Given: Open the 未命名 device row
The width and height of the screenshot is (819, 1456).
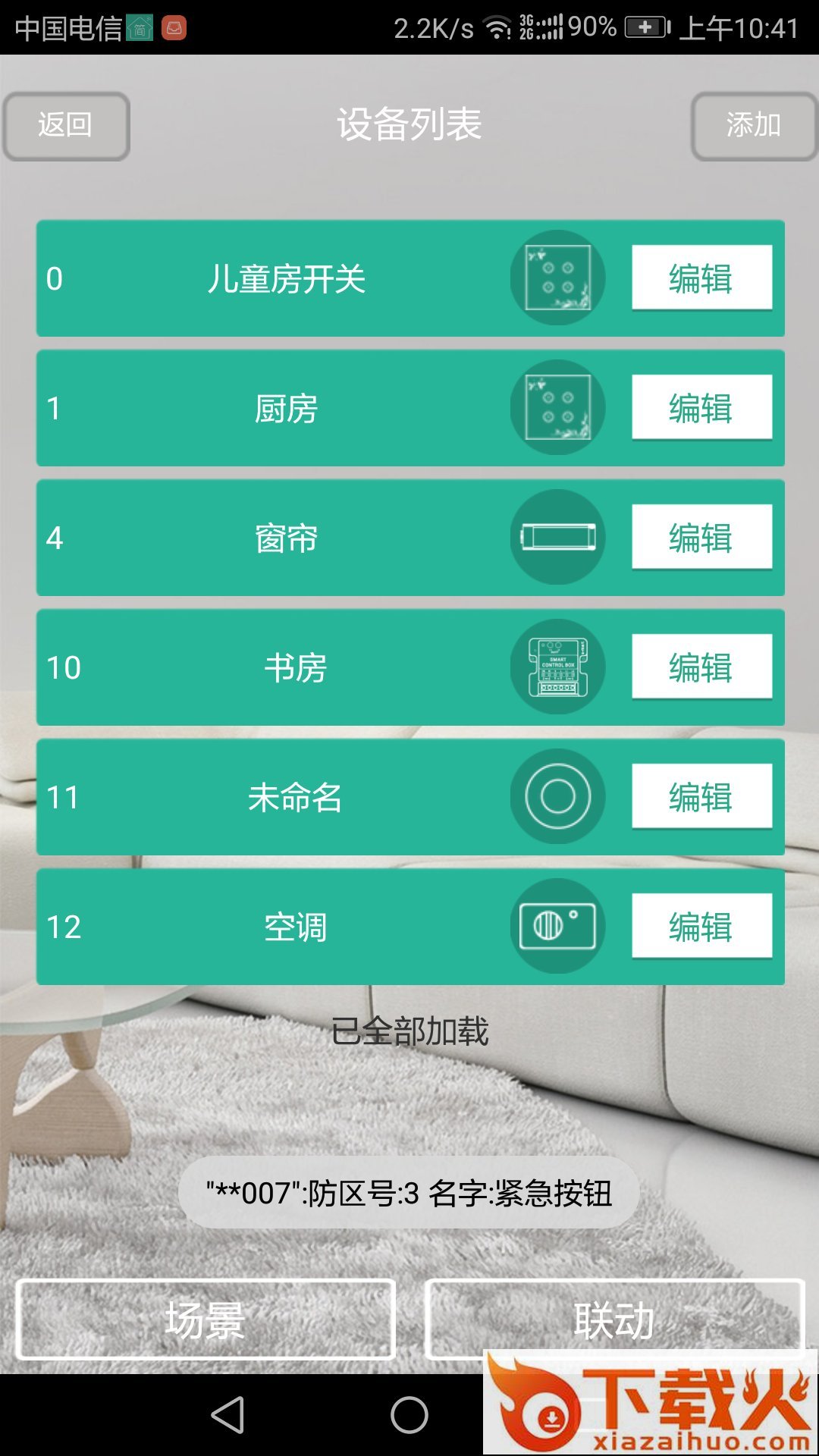Looking at the screenshot, I should pos(295,798).
